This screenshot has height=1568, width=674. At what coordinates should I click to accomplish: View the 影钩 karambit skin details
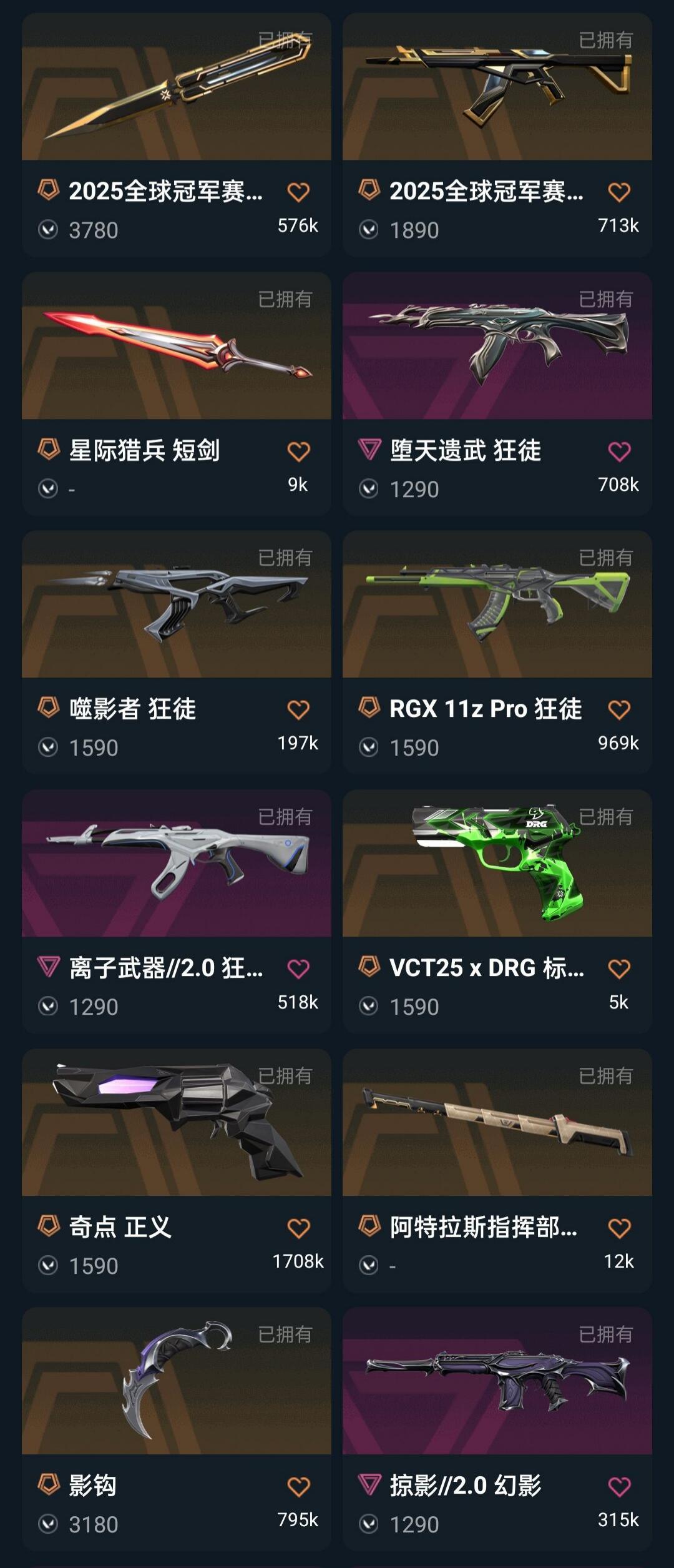(176, 1382)
